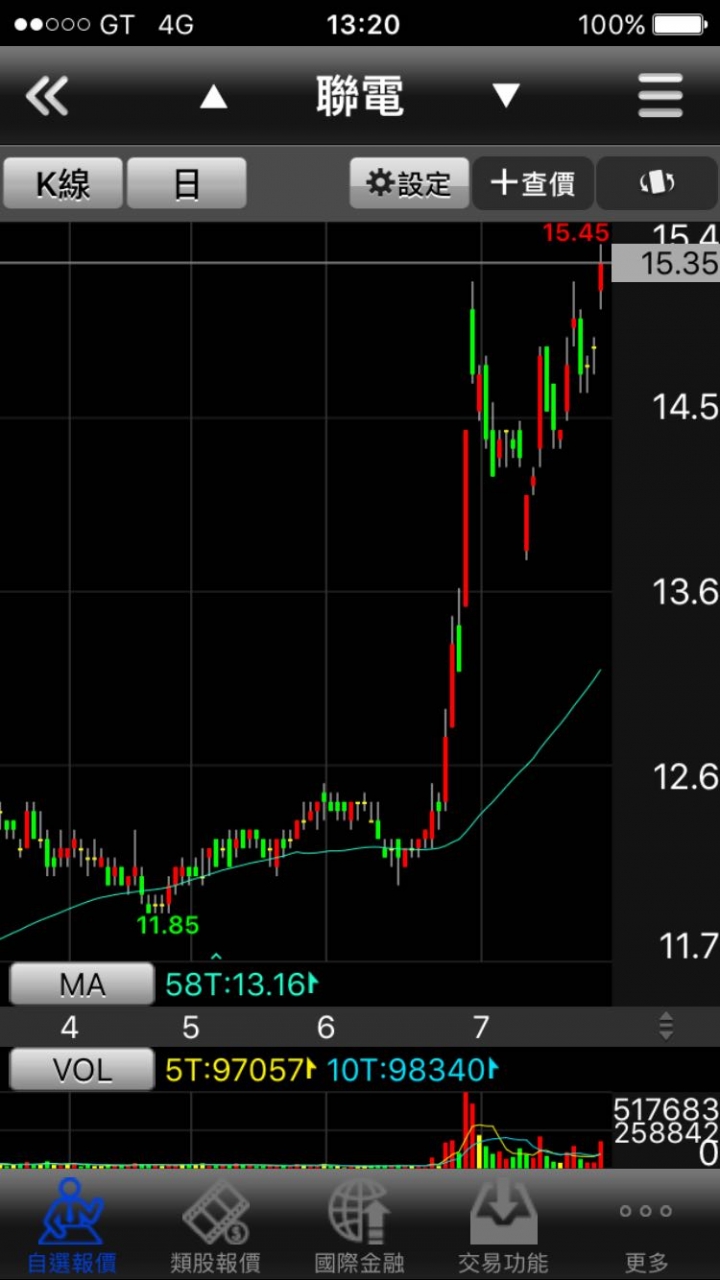Open the hamburger menu
Viewport: 720px width, 1280px height.
tap(661, 97)
